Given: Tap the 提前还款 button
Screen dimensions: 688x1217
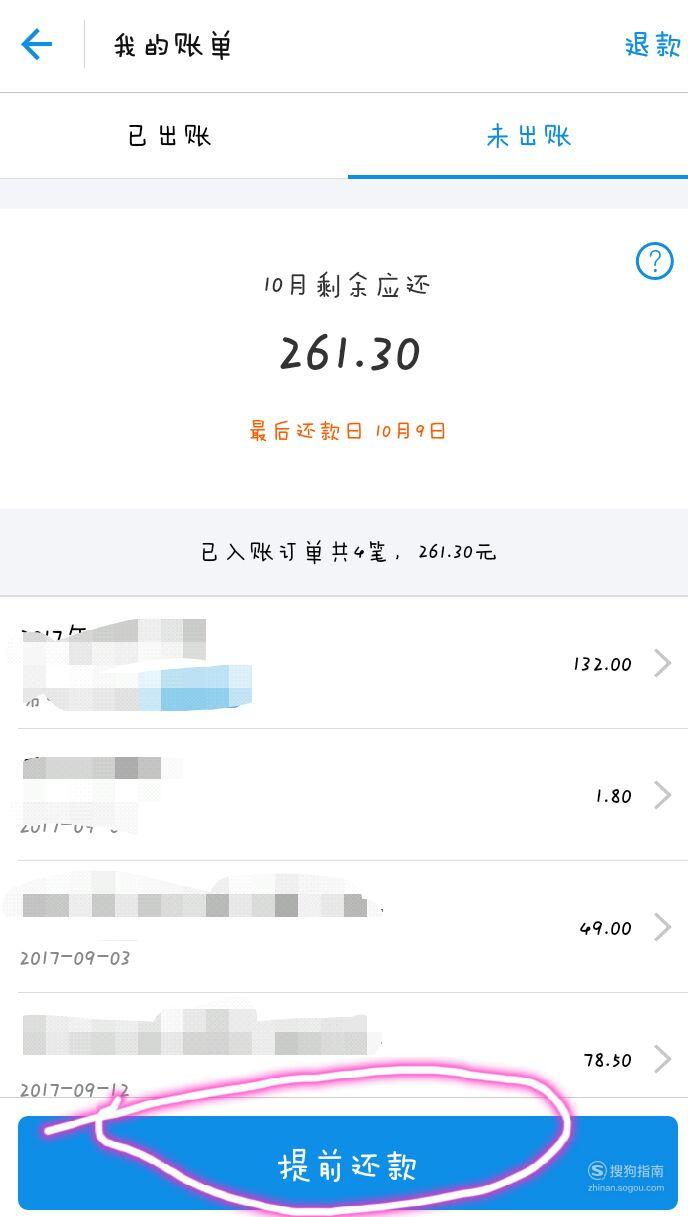Looking at the screenshot, I should pos(348,1163).
